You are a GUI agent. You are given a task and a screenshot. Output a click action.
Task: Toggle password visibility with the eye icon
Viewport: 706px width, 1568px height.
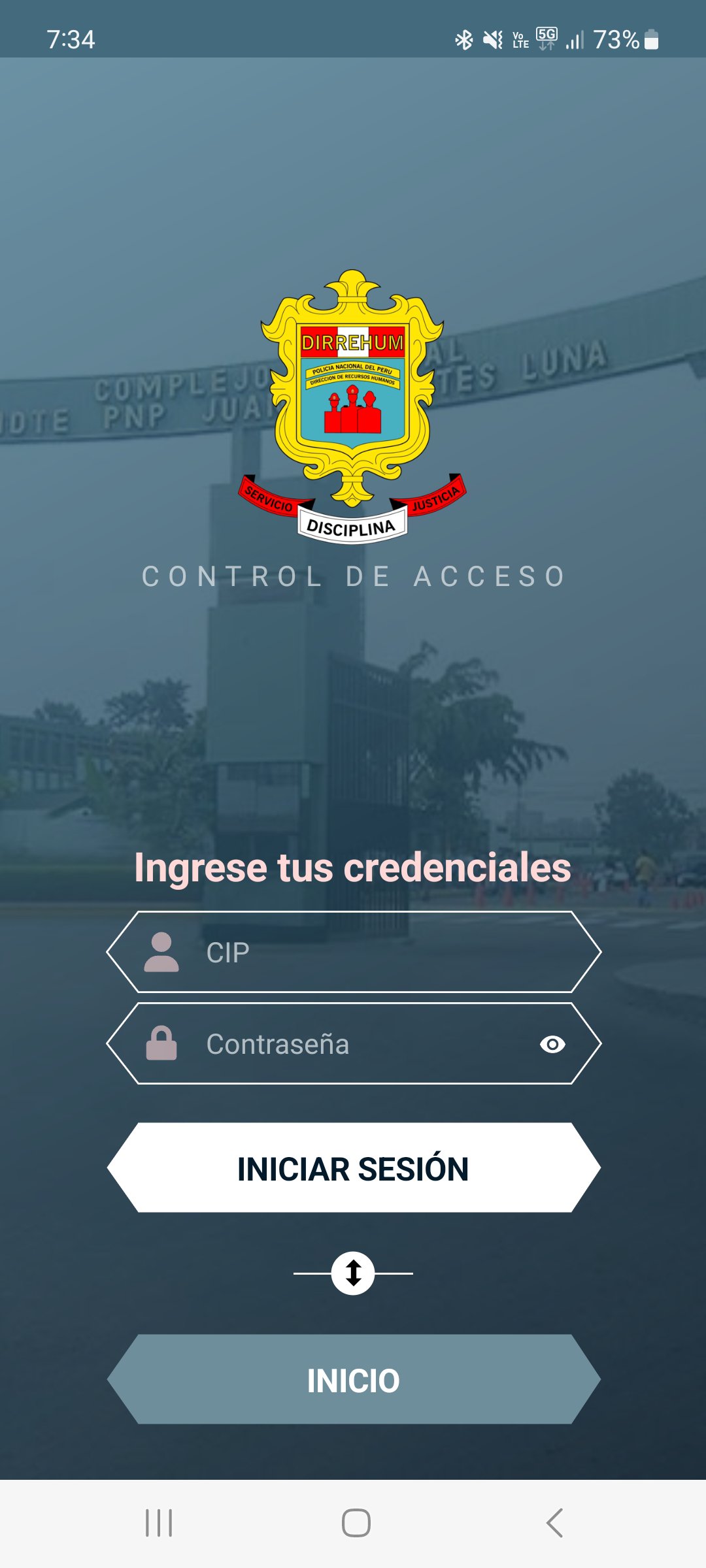pos(553,1043)
